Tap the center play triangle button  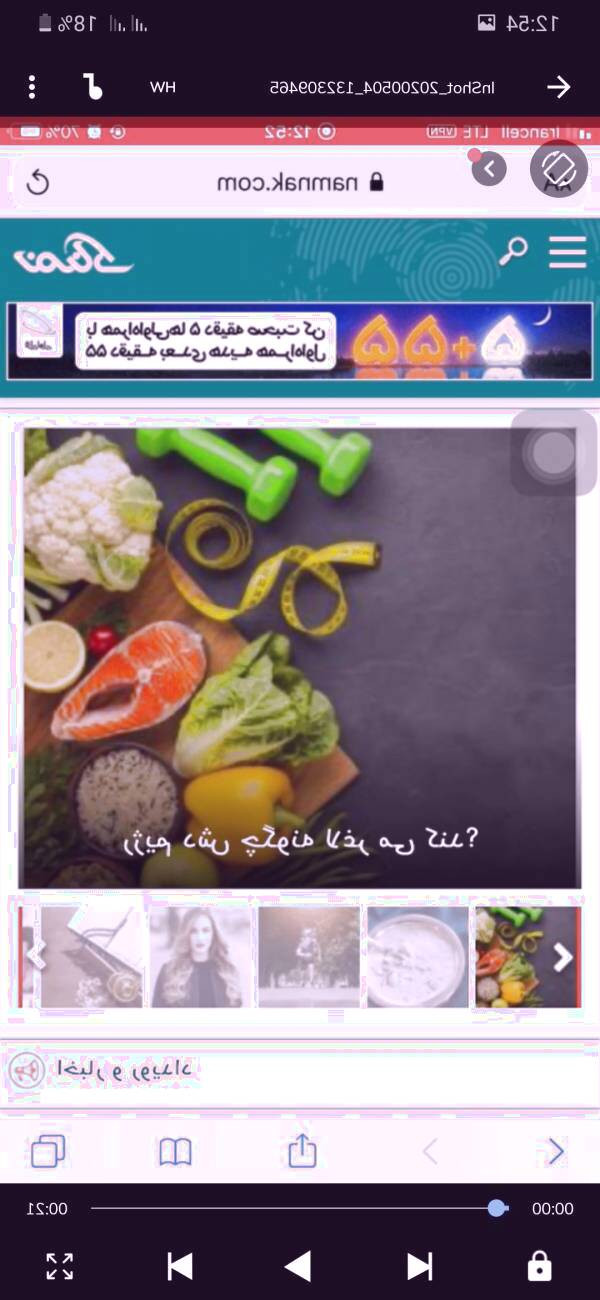pyautogui.click(x=298, y=1266)
